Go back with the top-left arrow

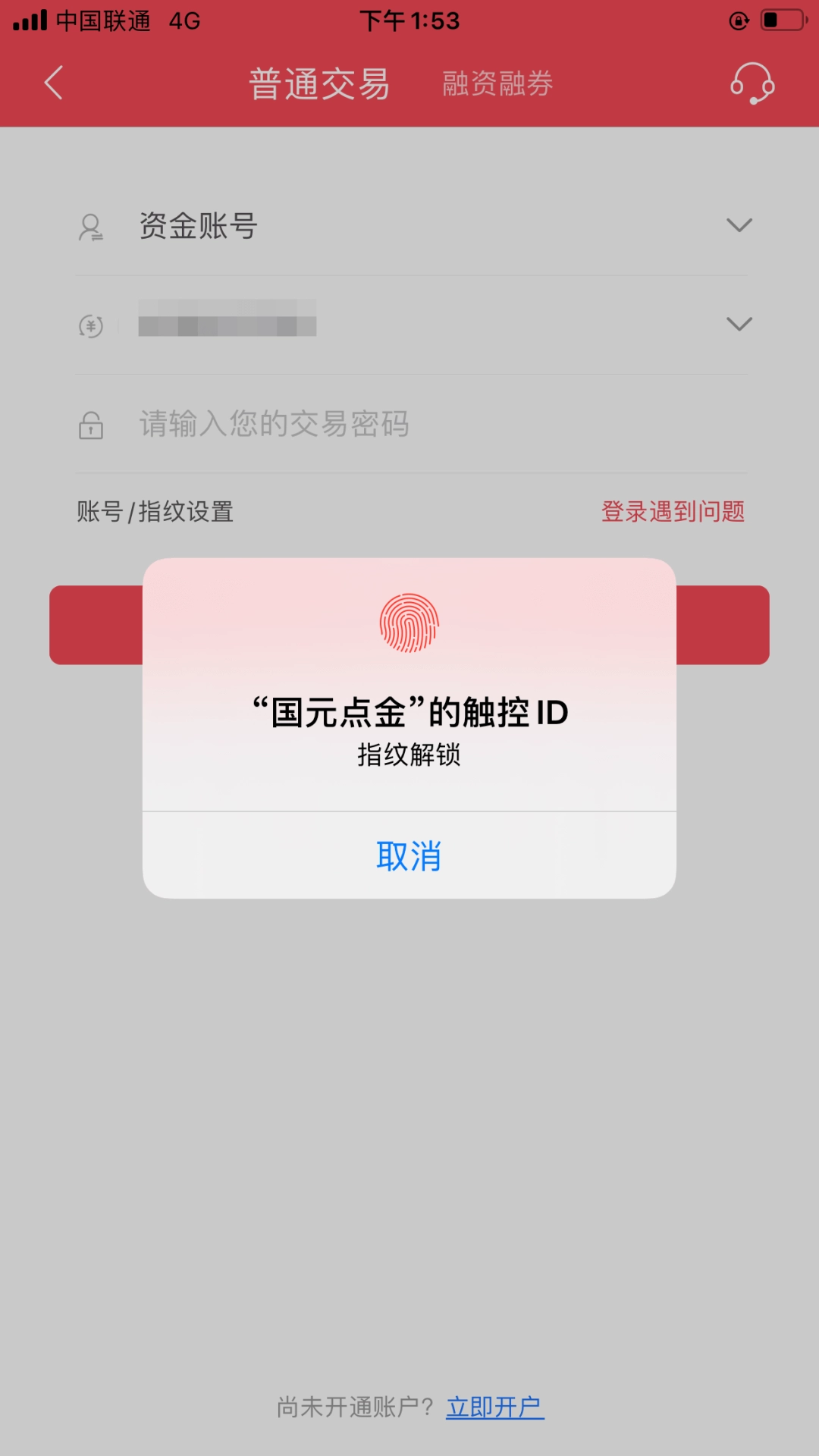click(54, 83)
